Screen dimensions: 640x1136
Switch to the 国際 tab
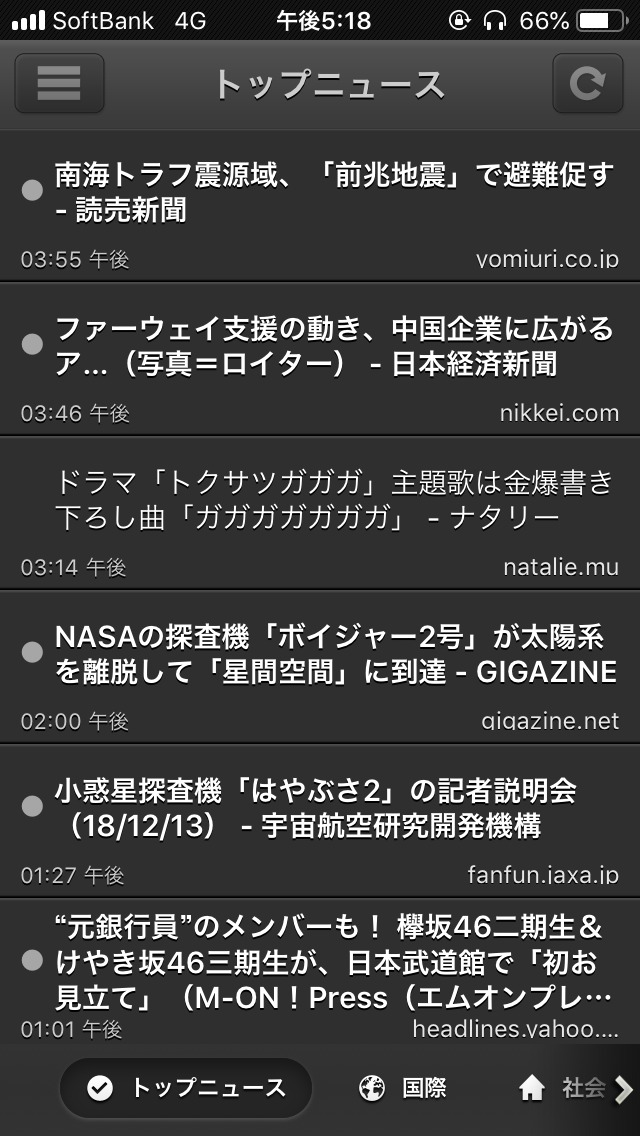402,1088
